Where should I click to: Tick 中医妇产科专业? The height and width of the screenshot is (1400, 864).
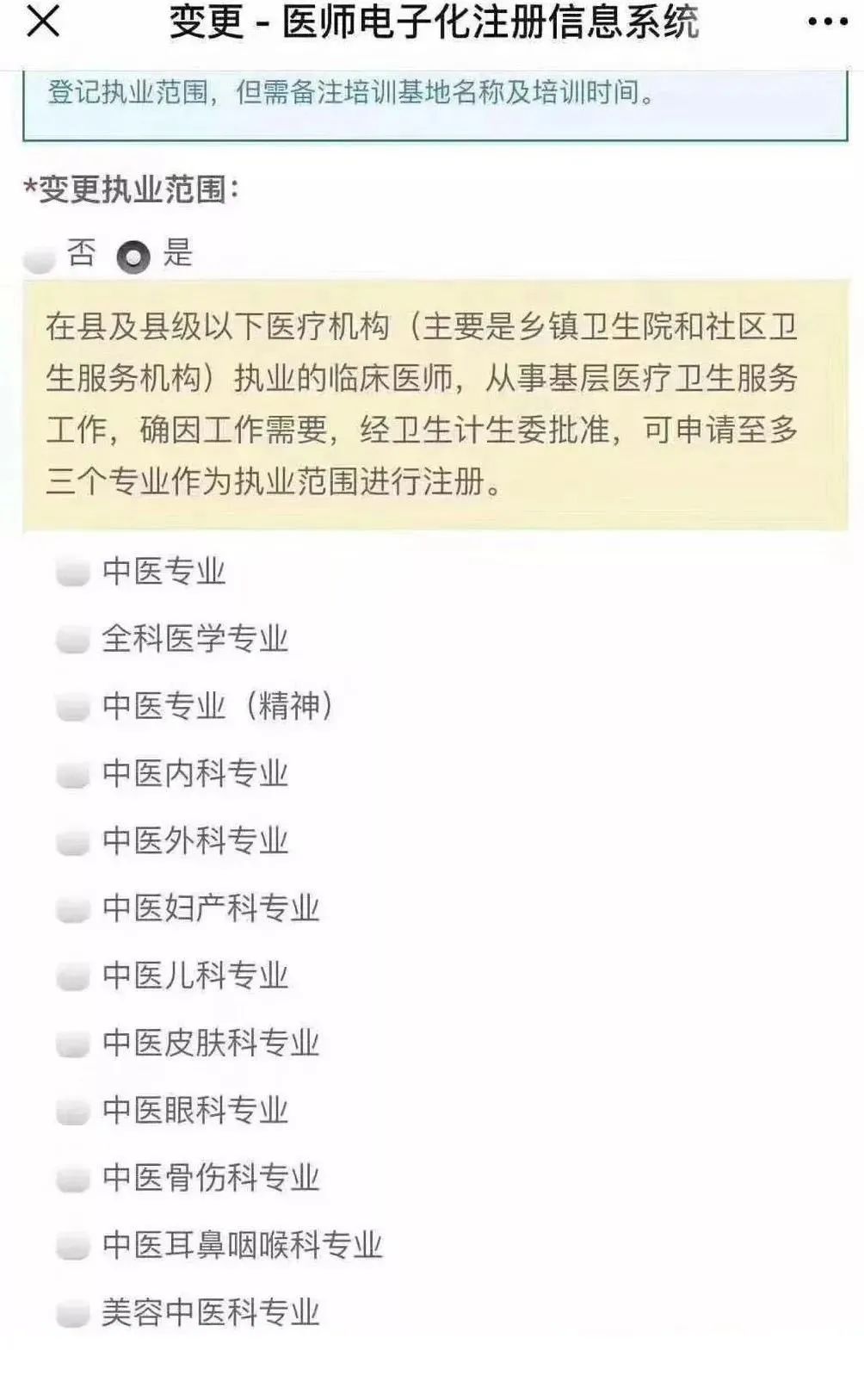tap(73, 908)
